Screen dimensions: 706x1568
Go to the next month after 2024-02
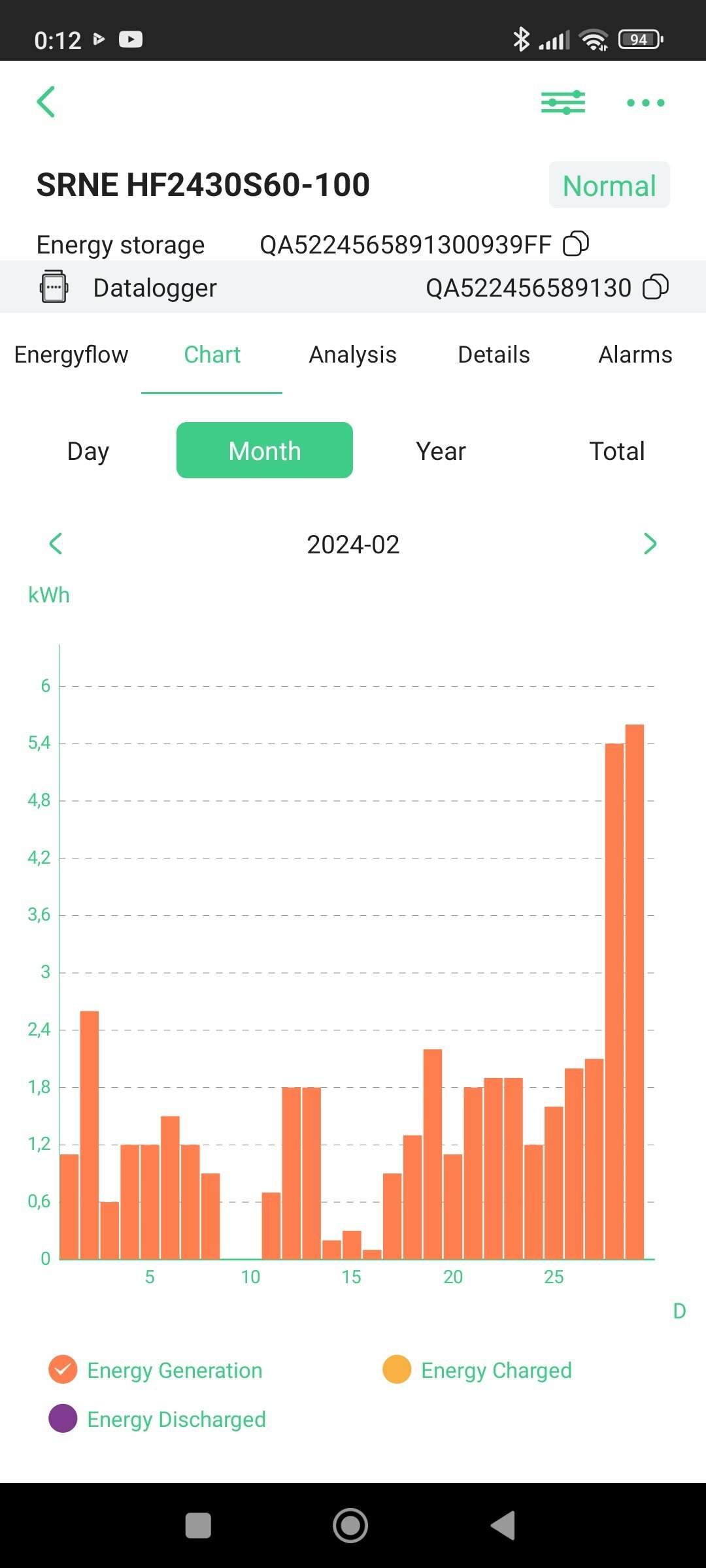tap(650, 544)
